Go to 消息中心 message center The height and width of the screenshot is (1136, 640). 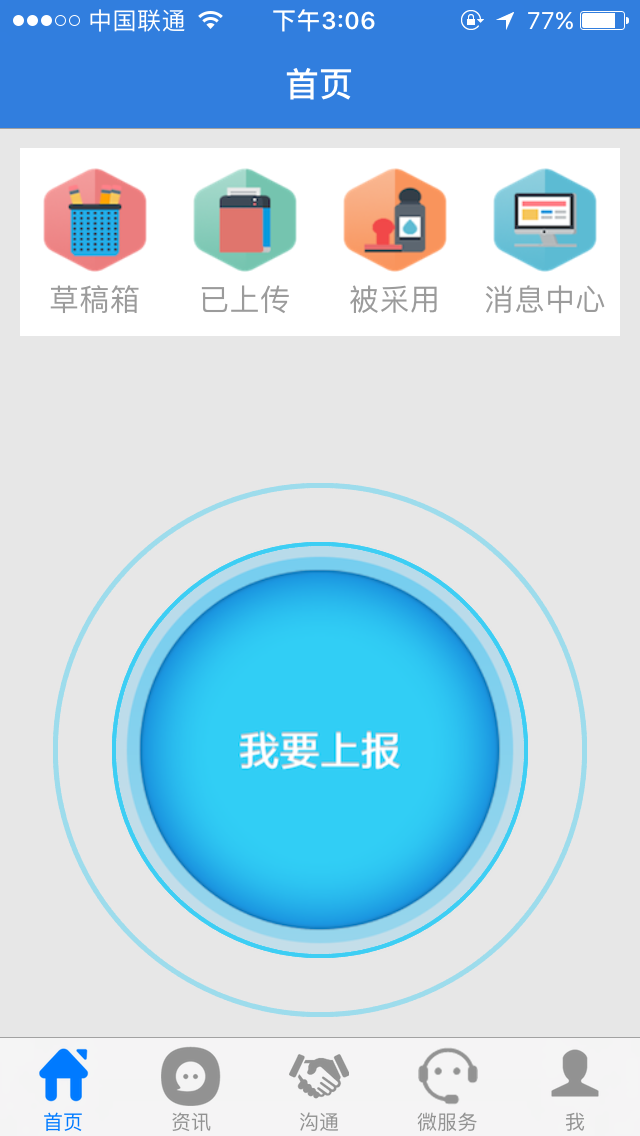point(544,241)
